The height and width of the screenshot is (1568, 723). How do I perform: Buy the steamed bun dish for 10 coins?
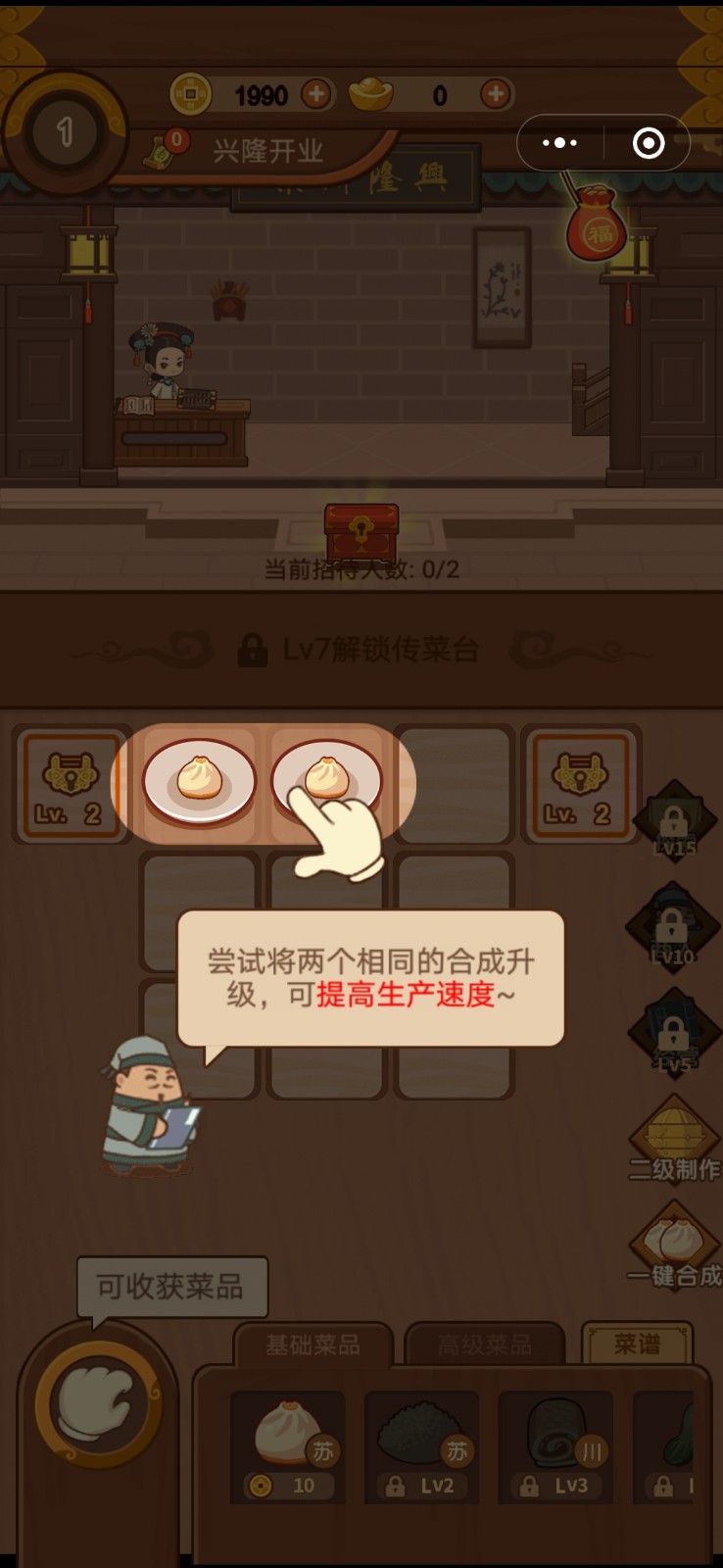coord(288,1445)
